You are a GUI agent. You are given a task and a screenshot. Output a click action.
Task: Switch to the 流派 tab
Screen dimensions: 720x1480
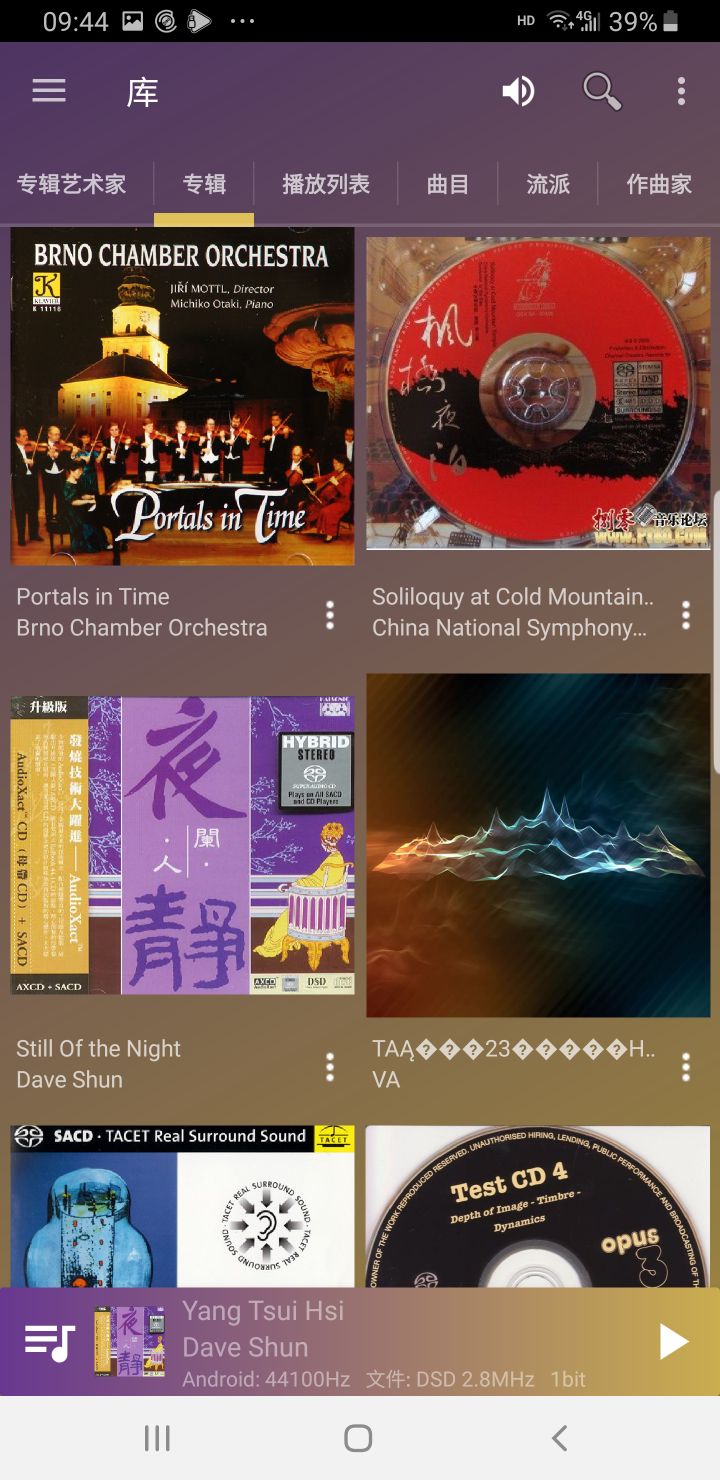[548, 184]
